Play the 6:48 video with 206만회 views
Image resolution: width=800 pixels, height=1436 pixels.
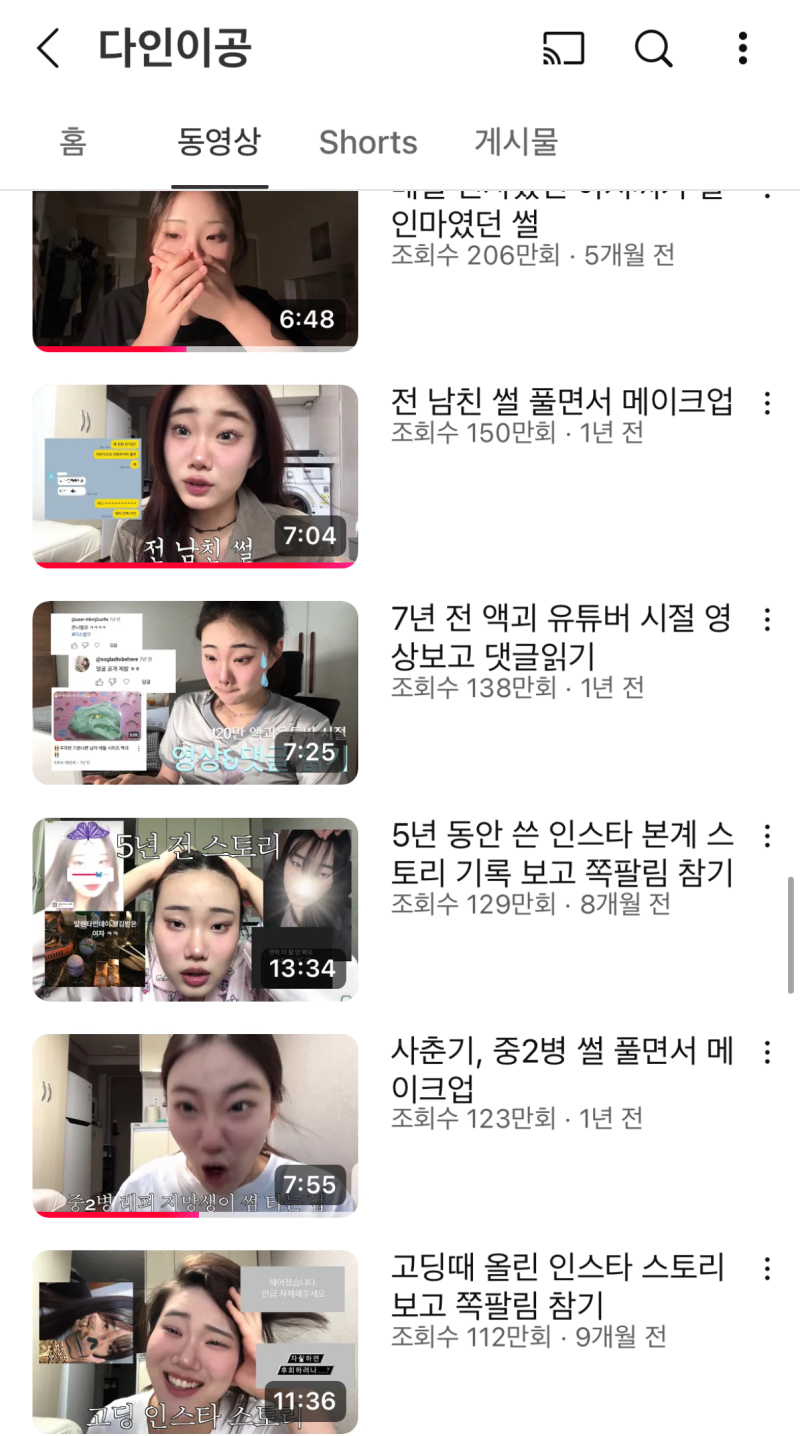click(x=195, y=270)
